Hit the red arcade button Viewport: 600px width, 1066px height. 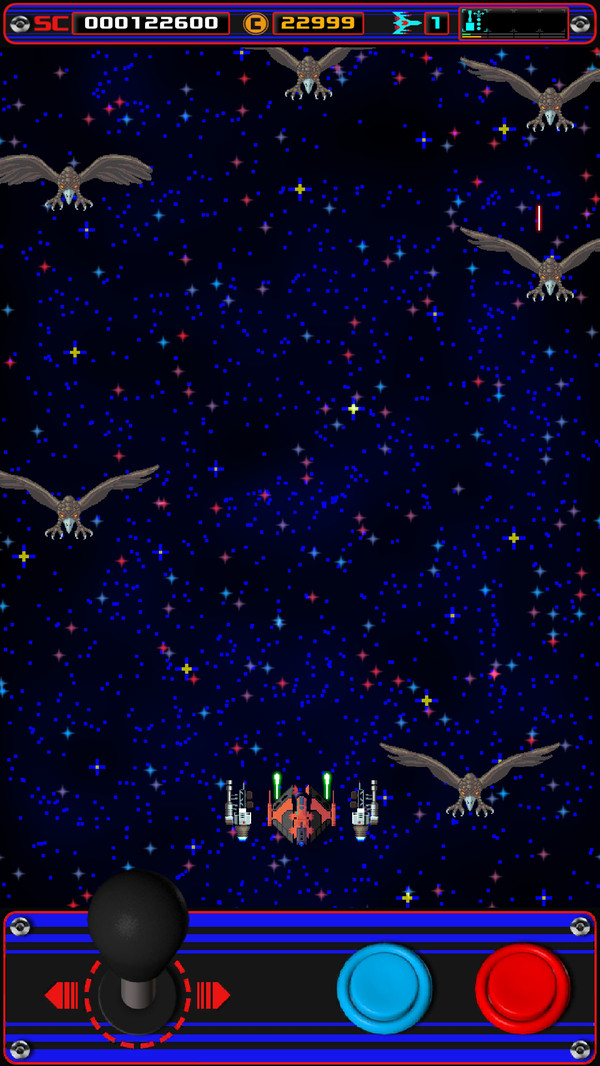[522, 988]
